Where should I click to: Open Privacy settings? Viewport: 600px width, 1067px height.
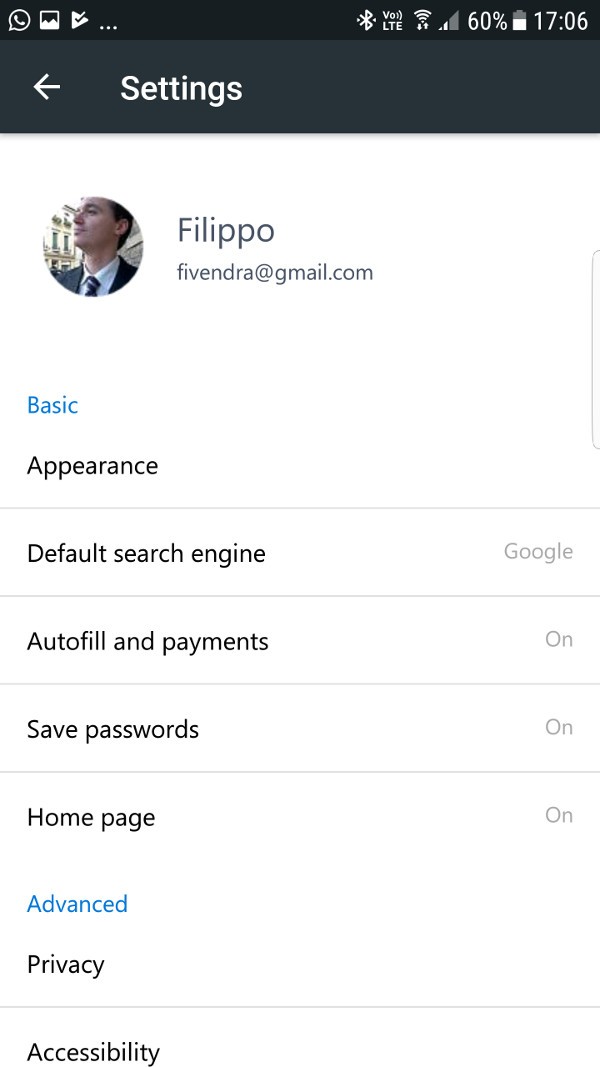[x=300, y=964]
